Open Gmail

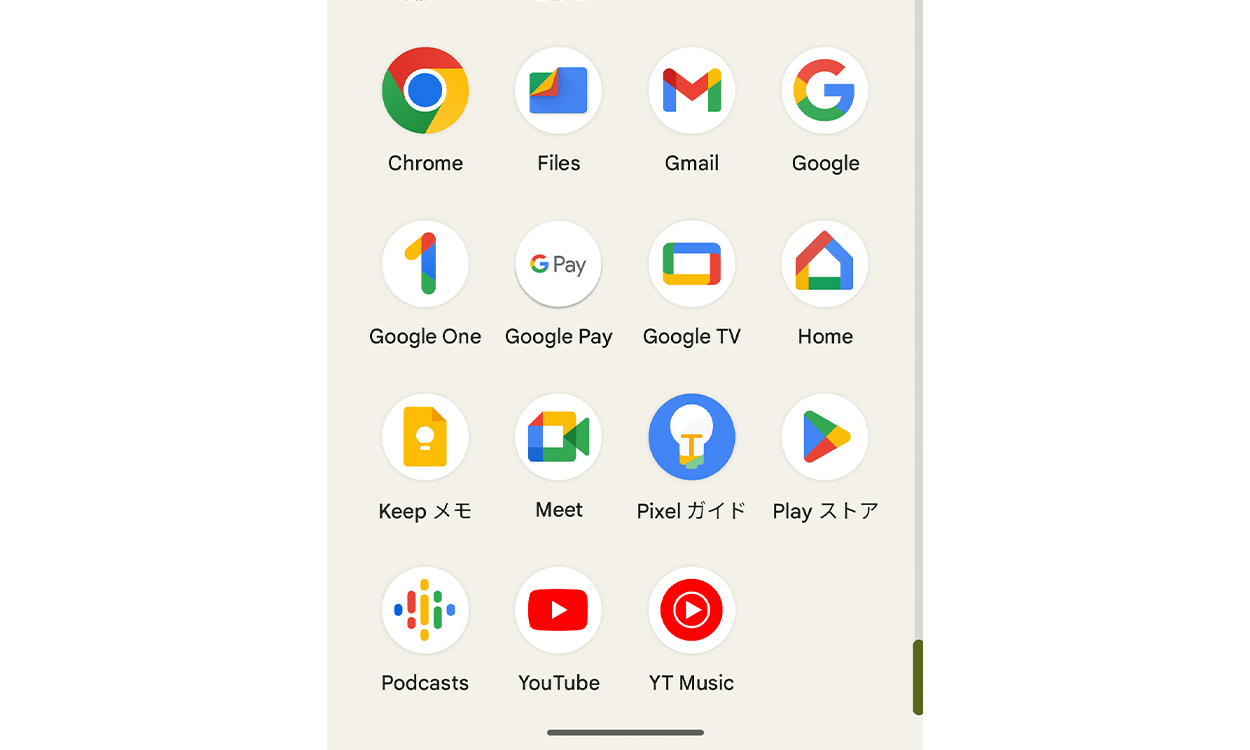[x=692, y=91]
